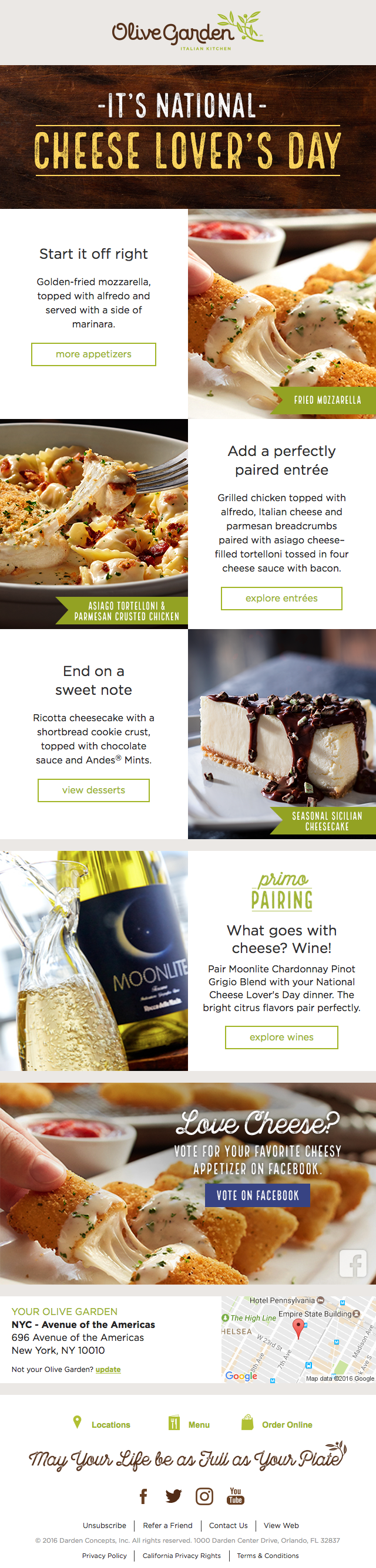This screenshot has height=1568, width=376.
Task: Open the Privacy Policy link
Action: (104, 1555)
